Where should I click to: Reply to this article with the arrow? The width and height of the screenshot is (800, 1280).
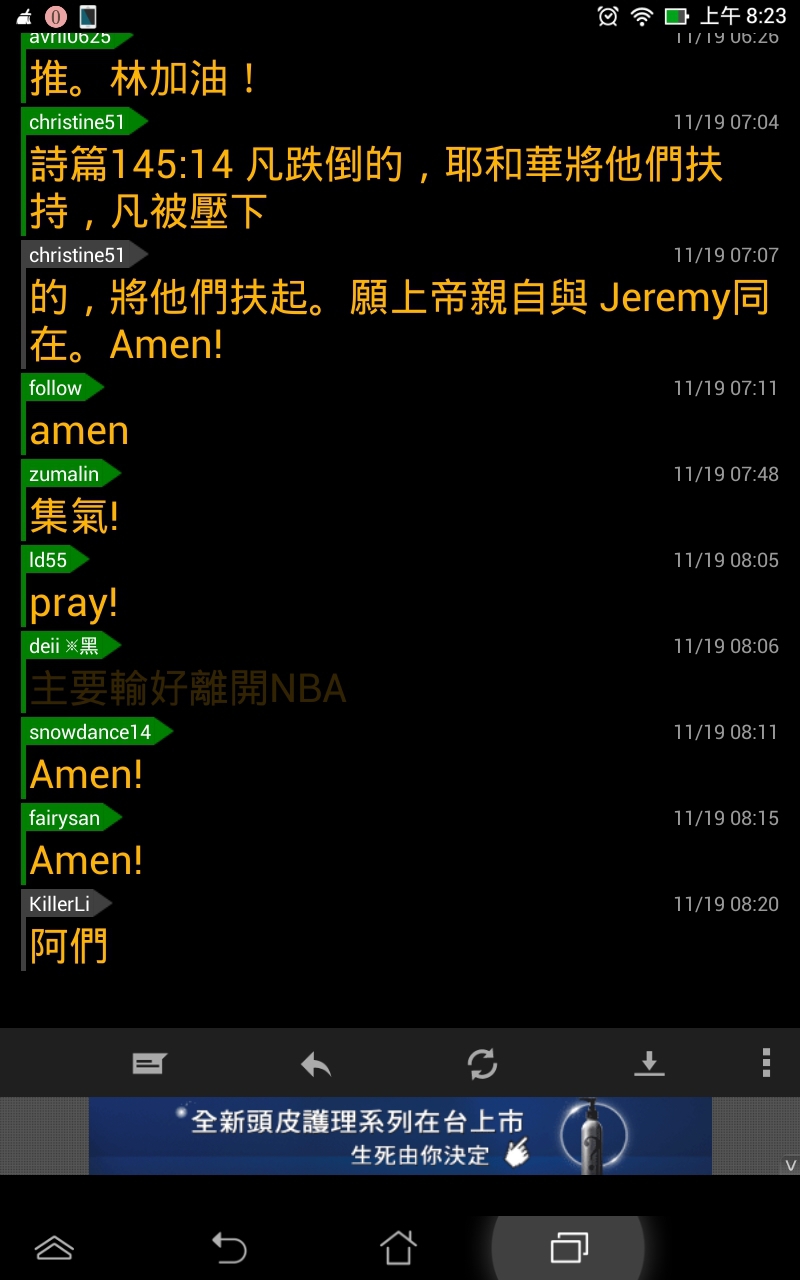point(316,1064)
